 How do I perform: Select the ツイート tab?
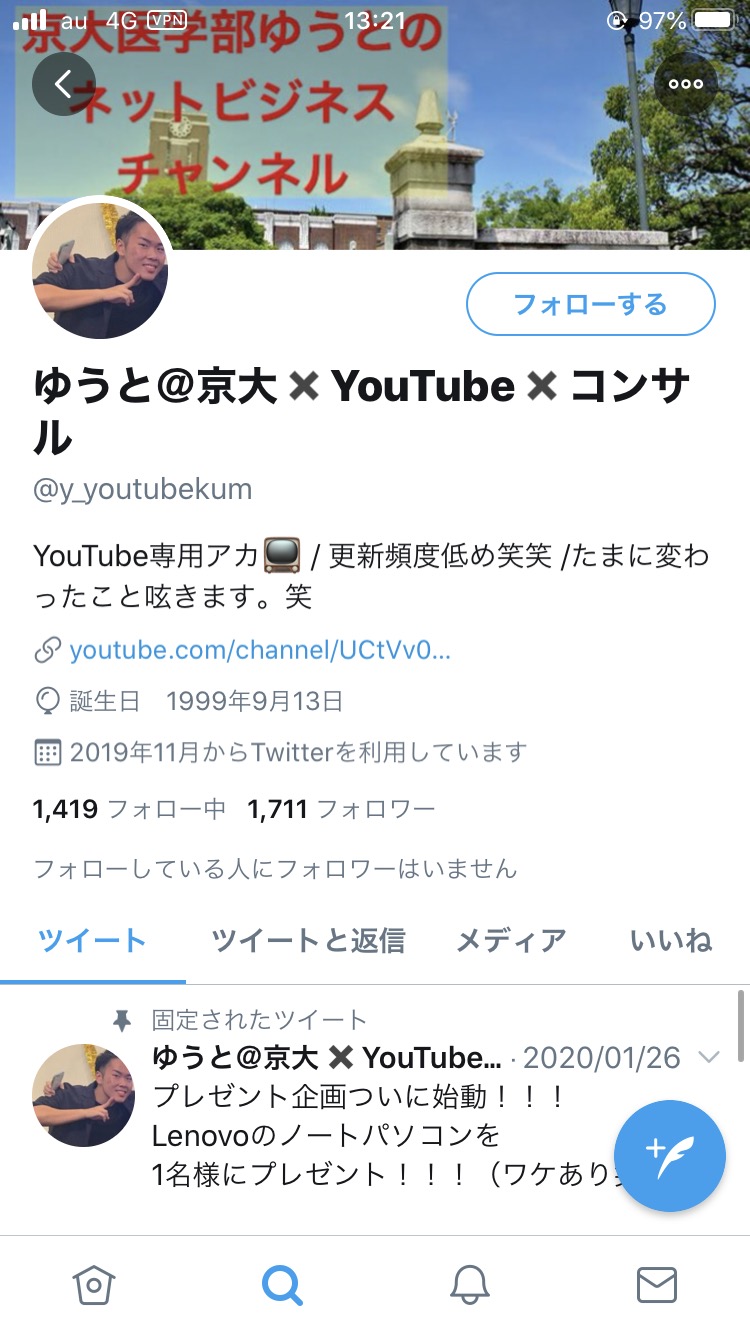[92, 940]
